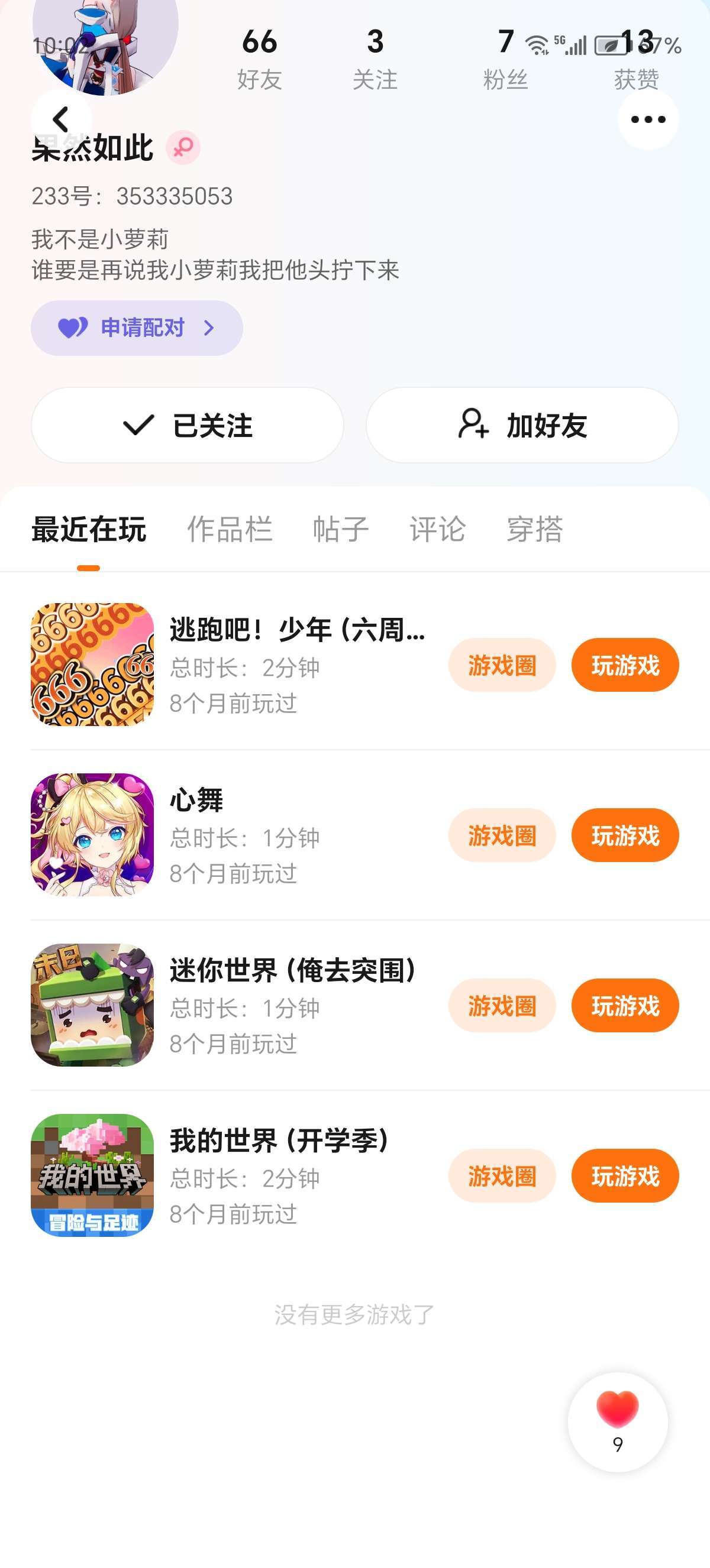This screenshot has width=710, height=1568.
Task: Open 游戏圈 for 逃跑吧！少年
Action: (502, 665)
